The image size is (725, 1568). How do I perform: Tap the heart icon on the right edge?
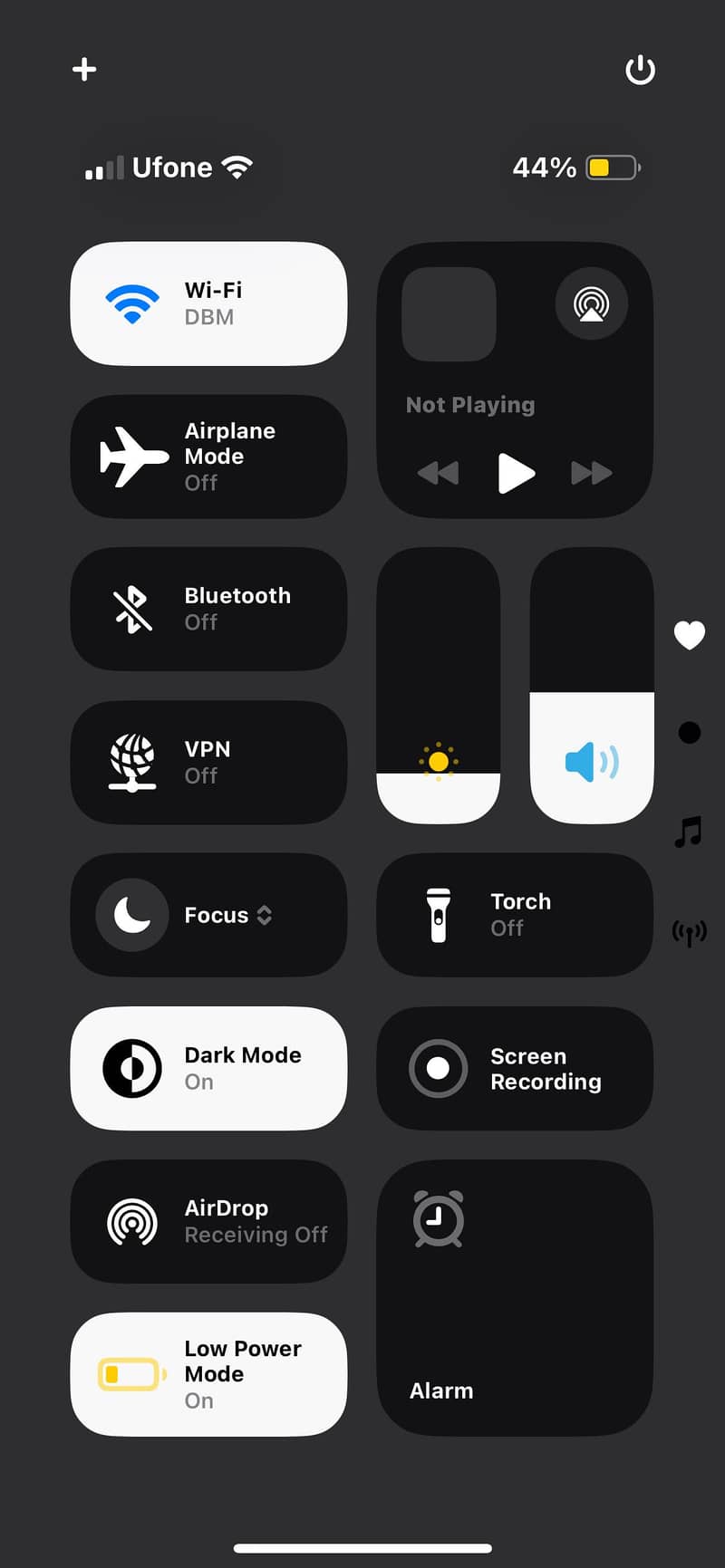point(690,635)
